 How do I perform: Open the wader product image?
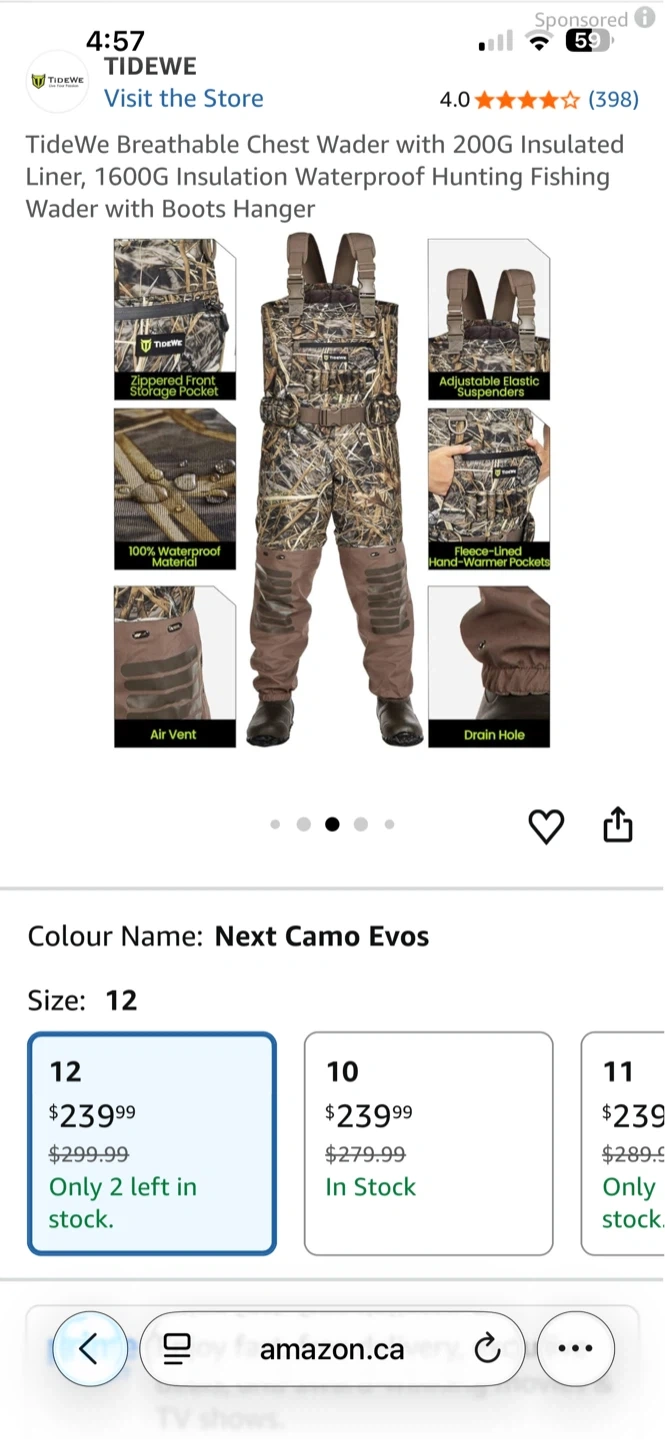(332, 492)
